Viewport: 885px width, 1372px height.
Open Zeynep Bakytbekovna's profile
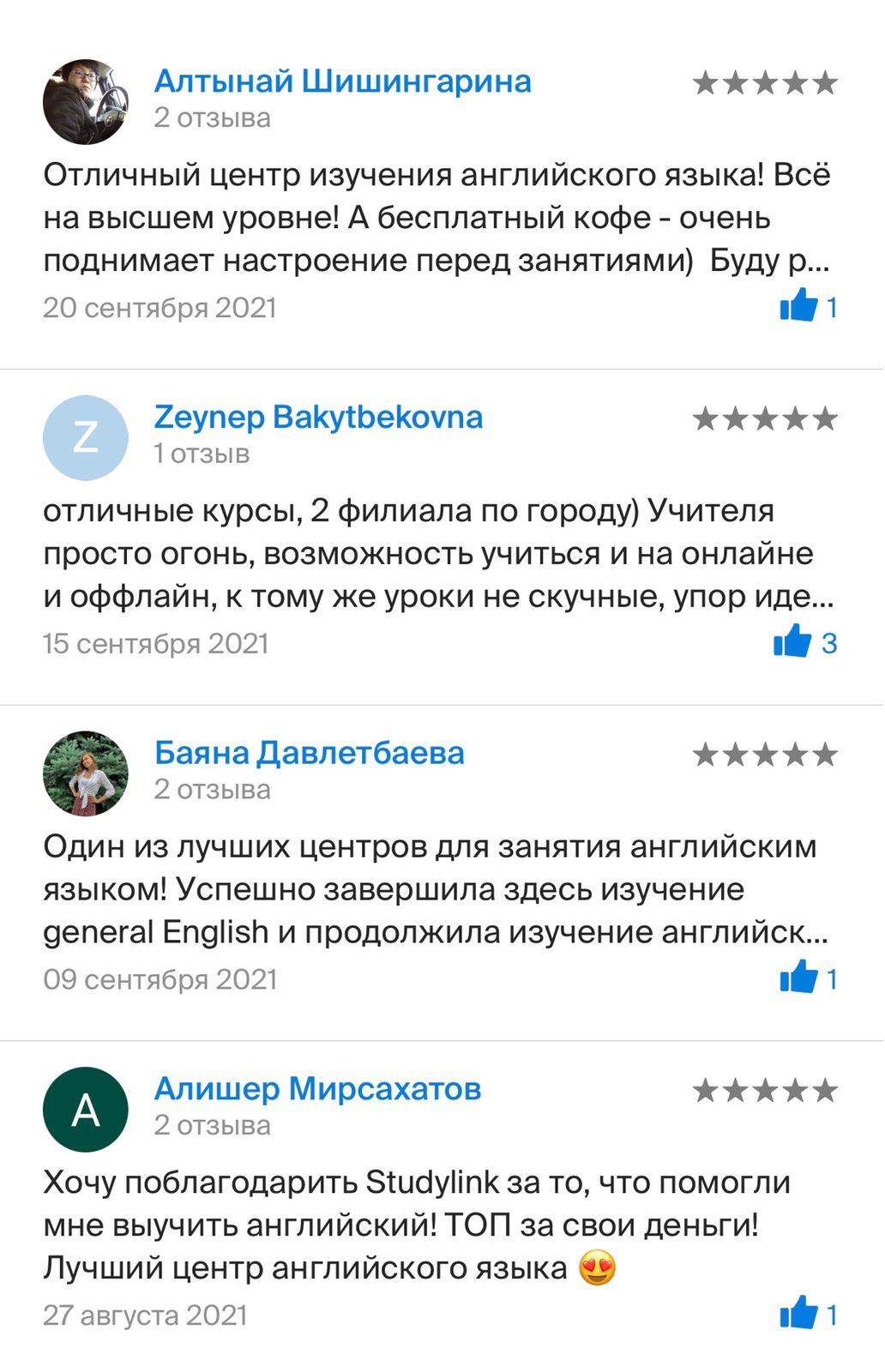(318, 418)
